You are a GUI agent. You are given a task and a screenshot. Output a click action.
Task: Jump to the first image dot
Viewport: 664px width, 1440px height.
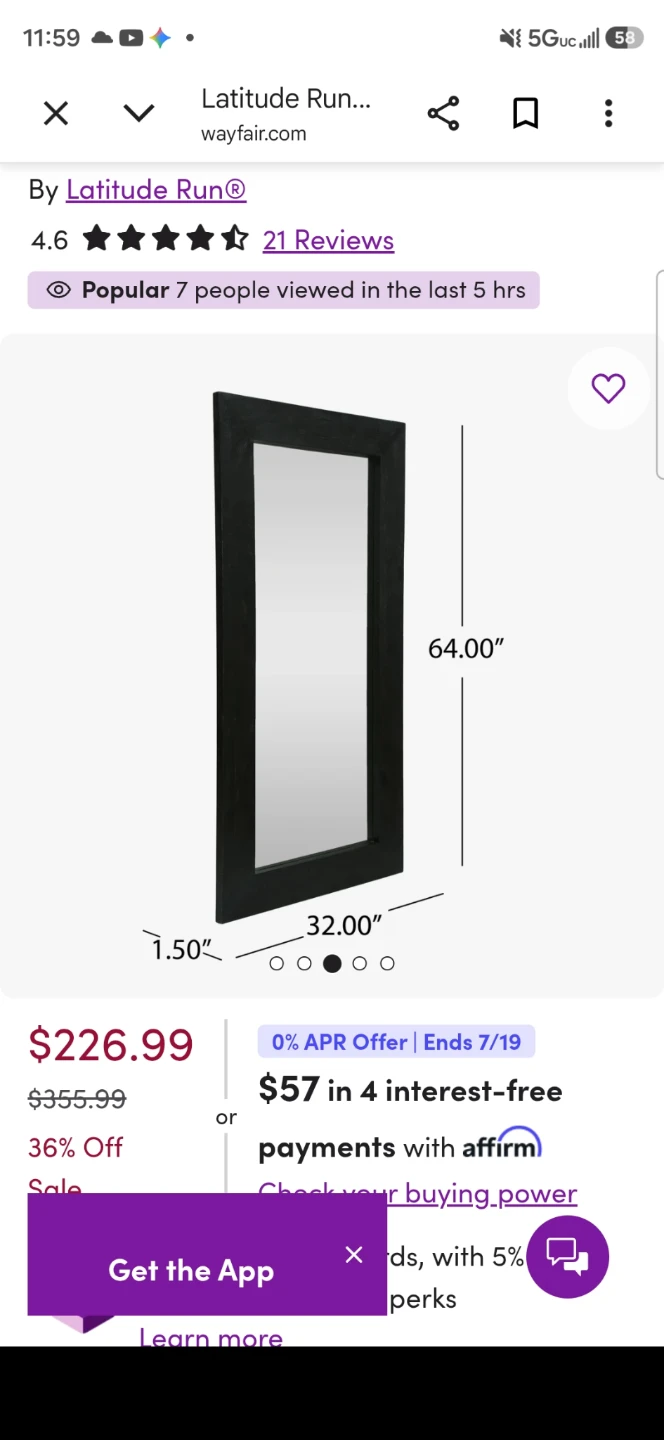pos(277,963)
